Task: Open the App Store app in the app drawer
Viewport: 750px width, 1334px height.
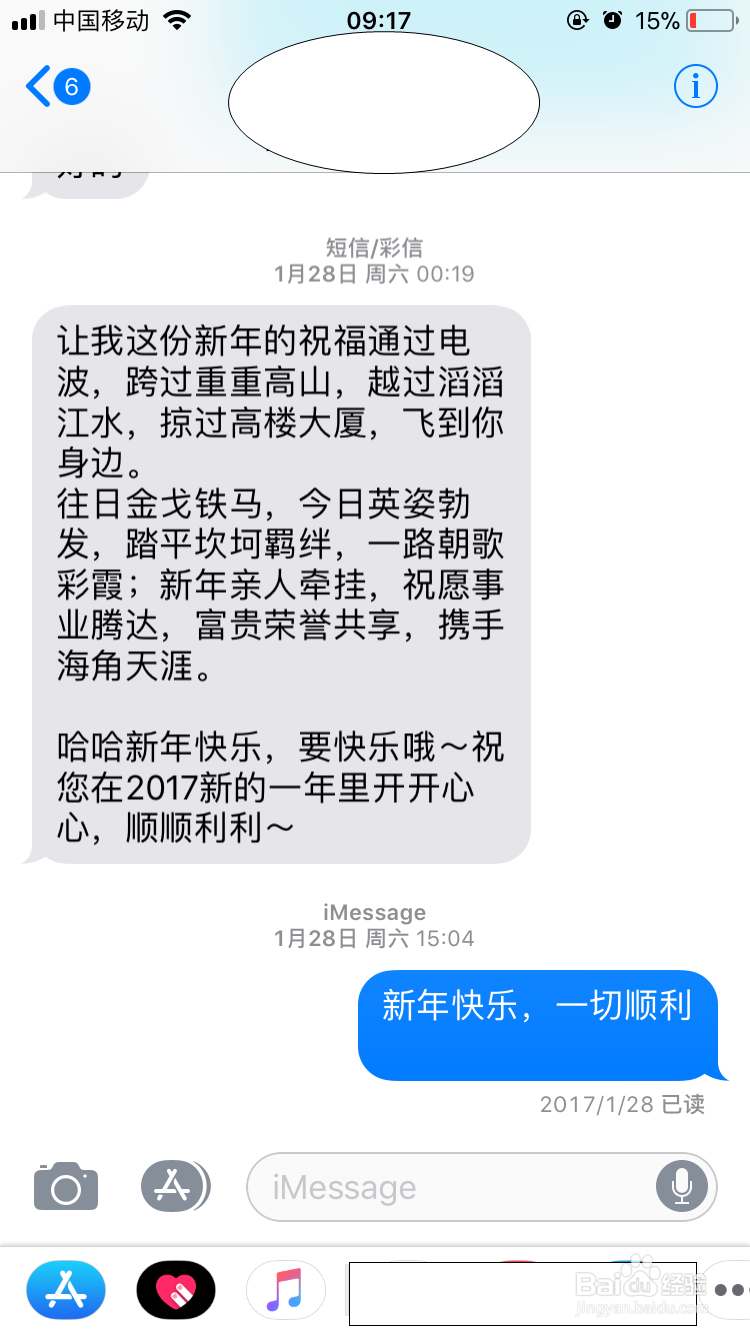Action: point(65,1290)
